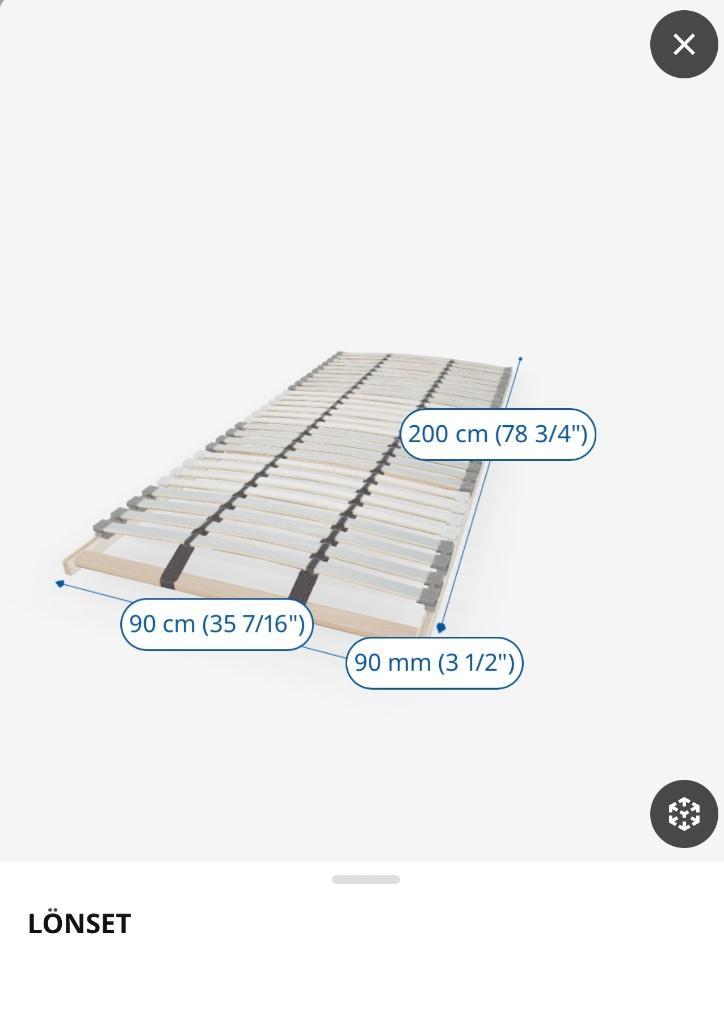Tap the bottom sheet drag handle

(366, 880)
